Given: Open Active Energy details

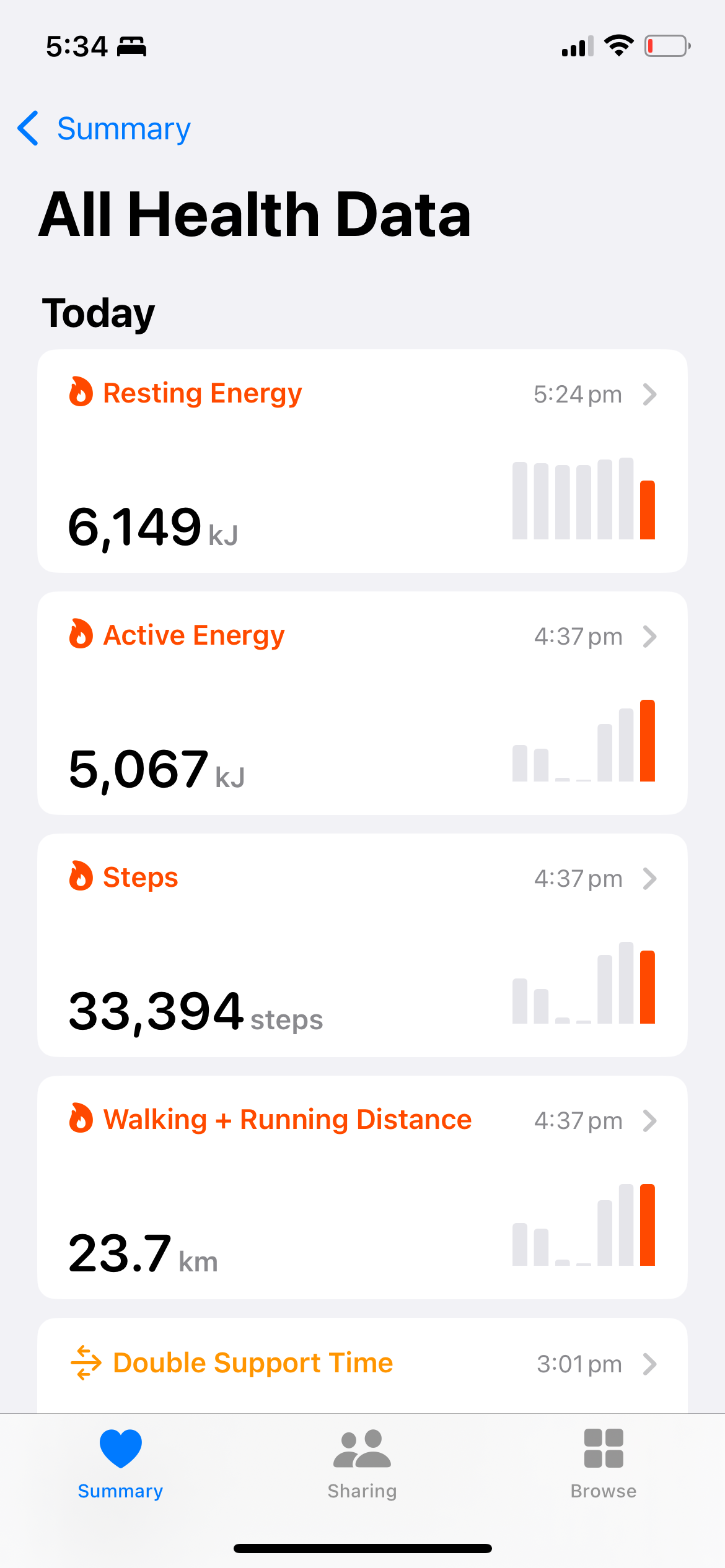Looking at the screenshot, I should pyautogui.click(x=362, y=703).
